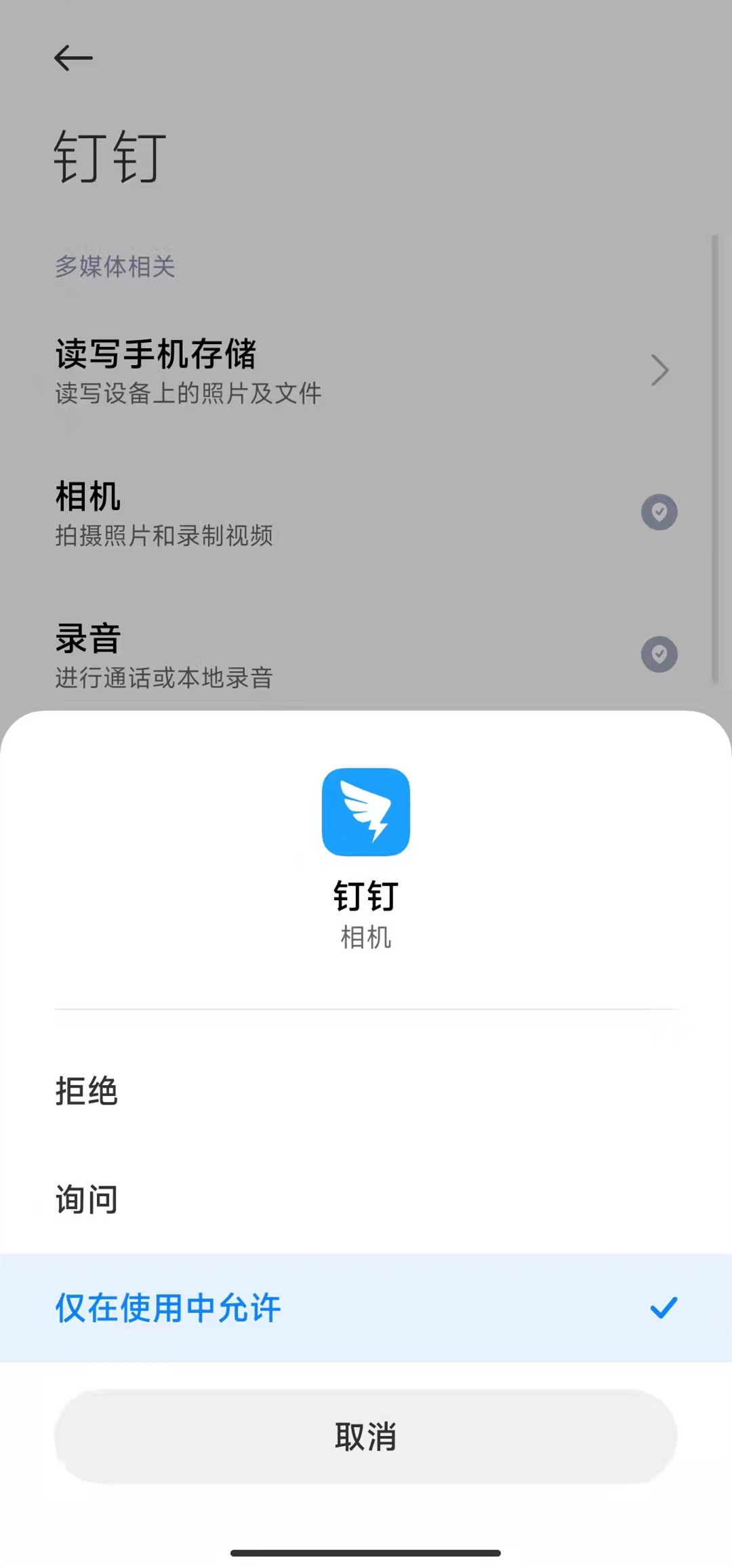Tap the shield badge next to 录音

pos(658,654)
